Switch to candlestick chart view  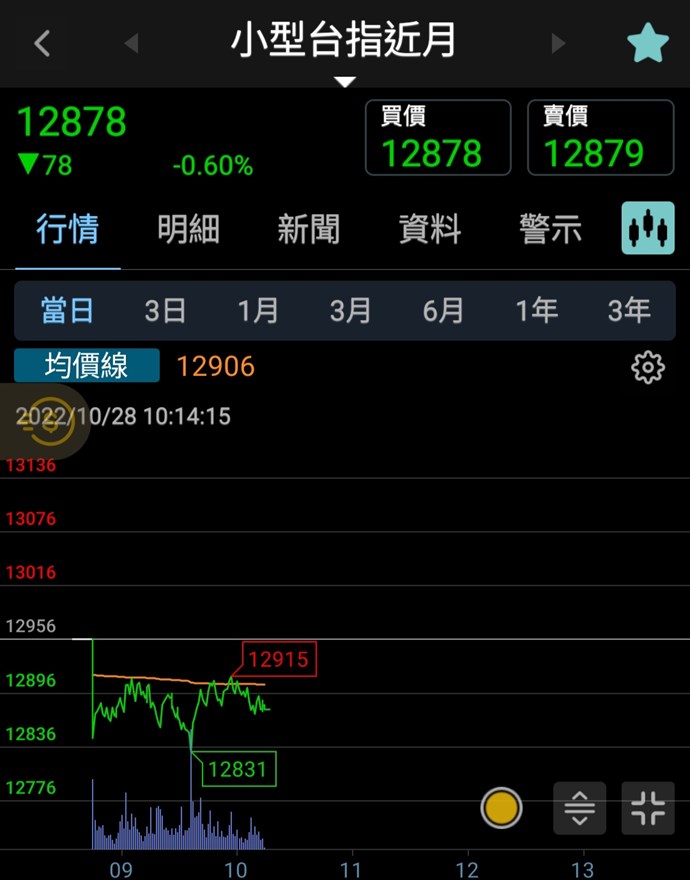coord(648,228)
